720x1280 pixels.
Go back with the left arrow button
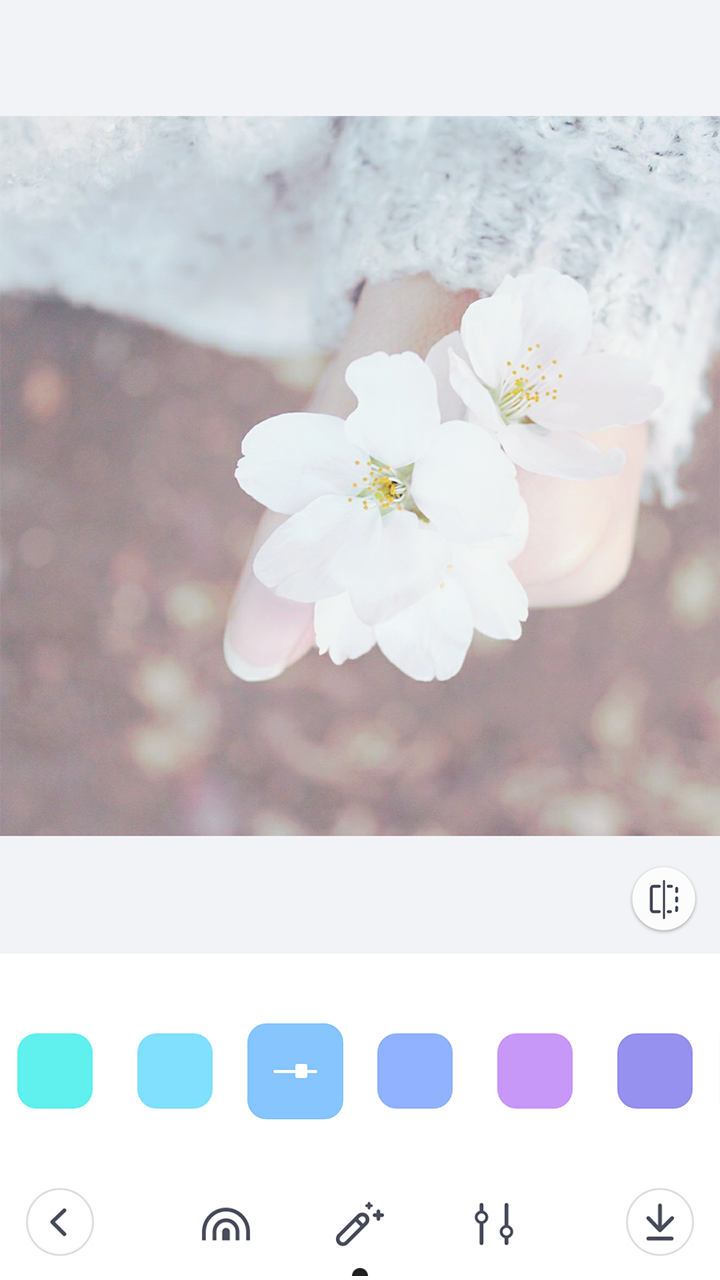coord(60,1222)
